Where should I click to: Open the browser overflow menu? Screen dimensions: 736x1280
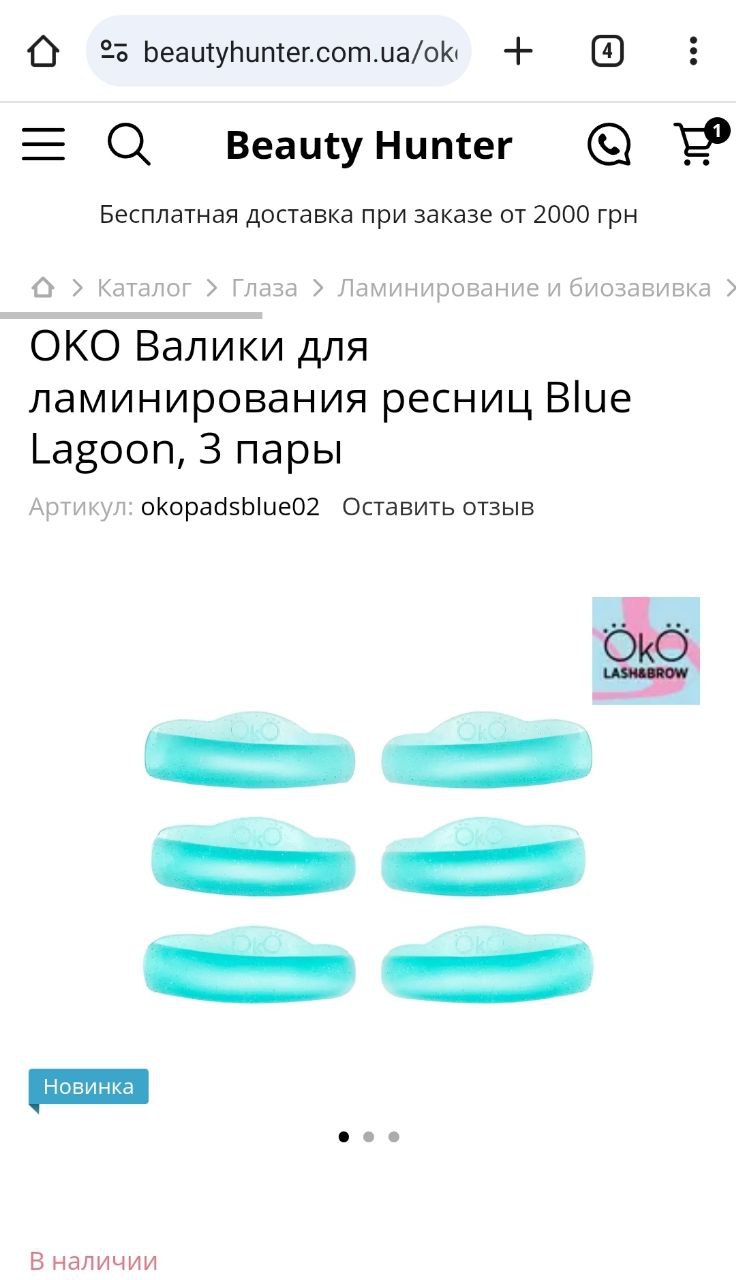point(693,51)
